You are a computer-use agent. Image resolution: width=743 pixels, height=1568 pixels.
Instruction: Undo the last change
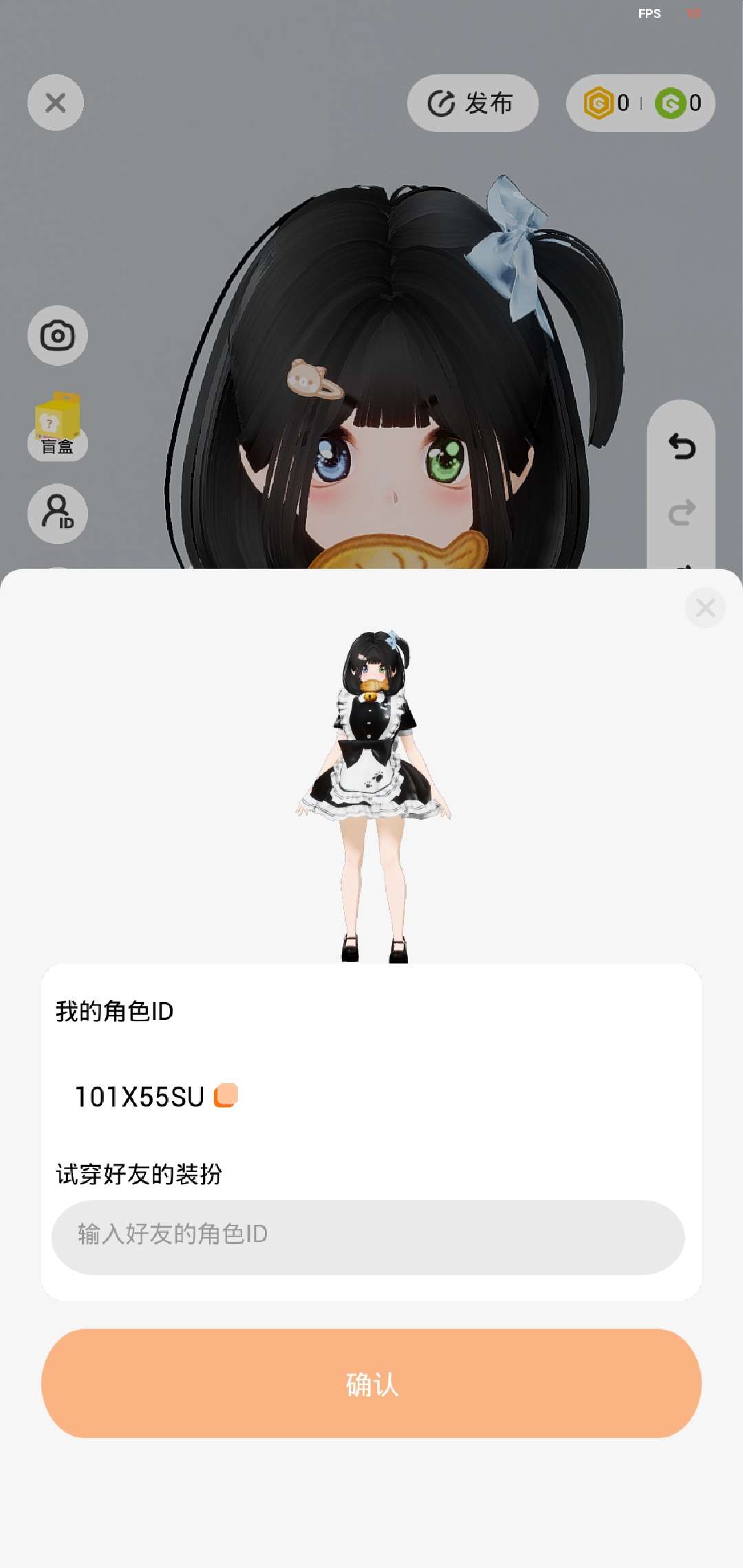tap(682, 446)
